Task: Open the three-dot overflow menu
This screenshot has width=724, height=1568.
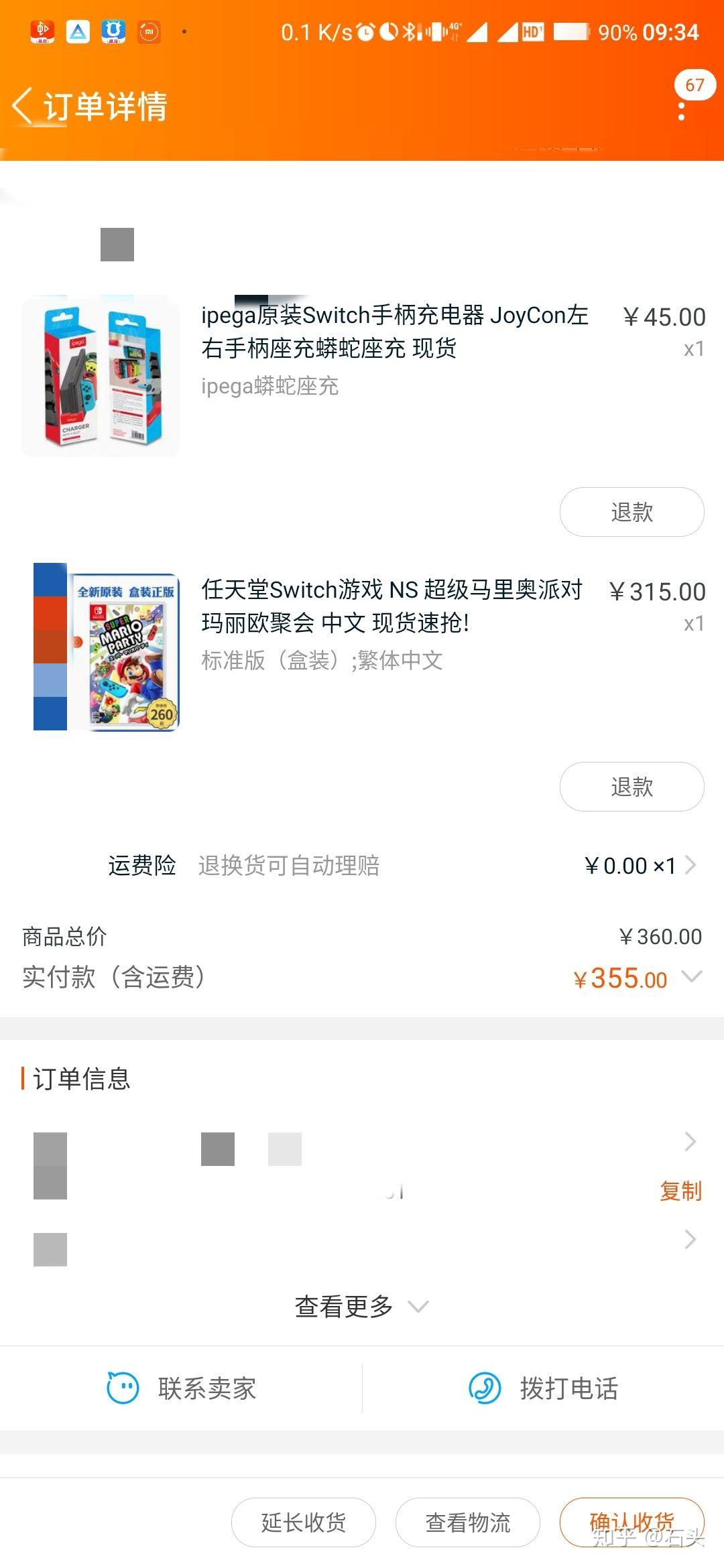Action: tap(682, 111)
